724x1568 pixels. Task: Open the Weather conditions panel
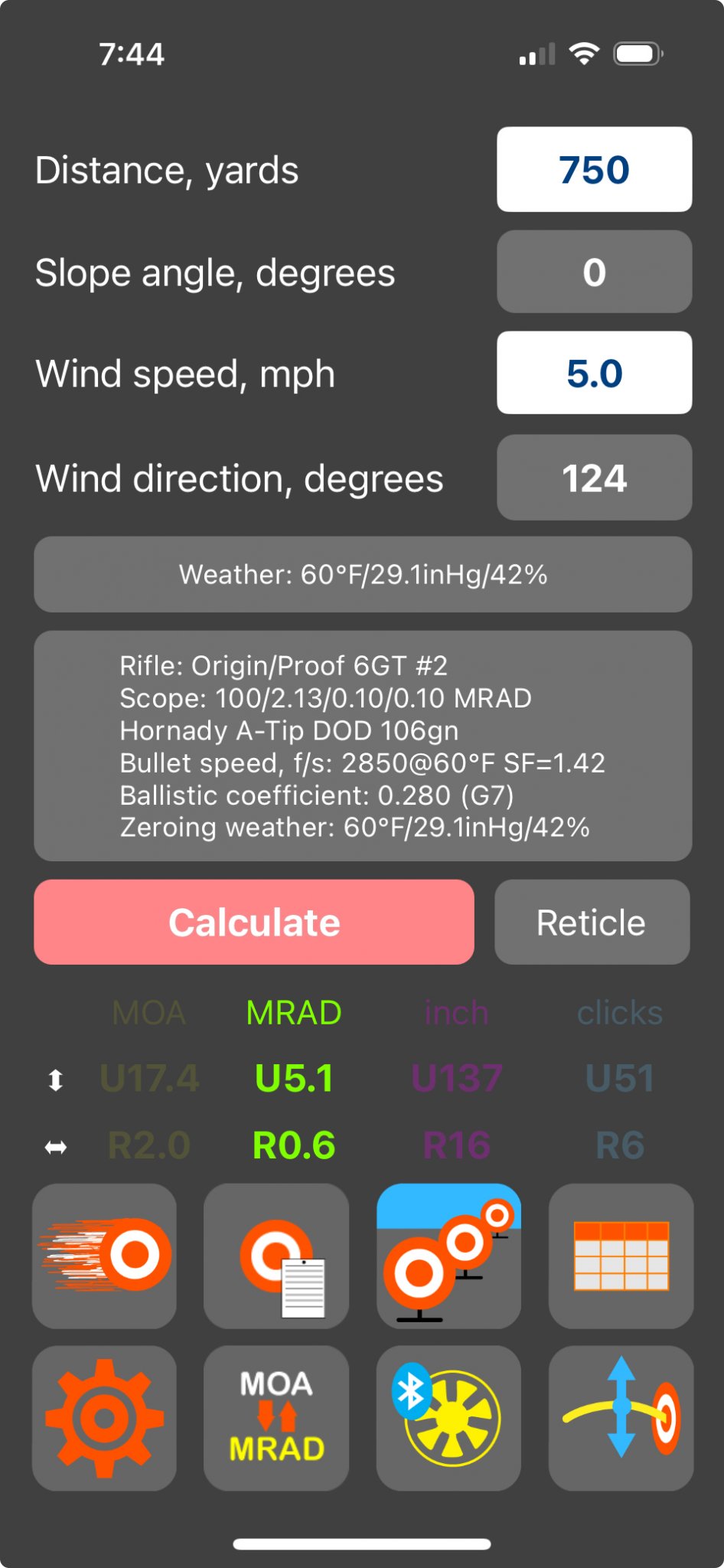tap(363, 574)
